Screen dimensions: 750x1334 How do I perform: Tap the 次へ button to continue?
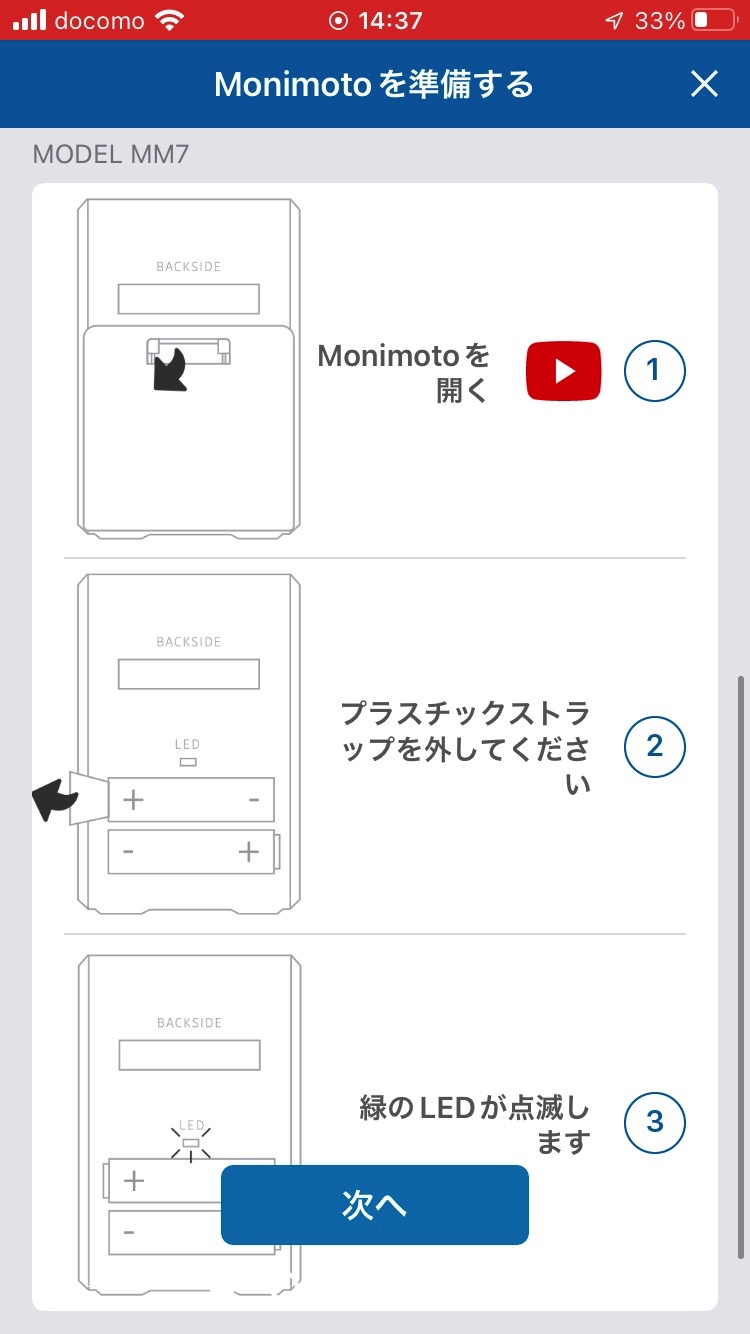click(x=375, y=1205)
